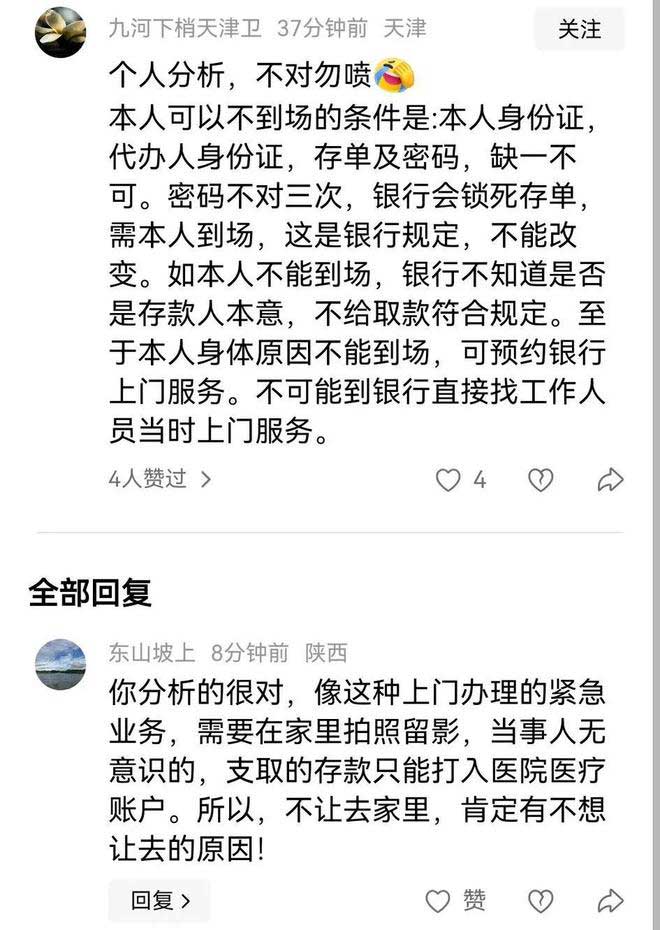This screenshot has height=930, width=660.
Task: Dislike 东山坡上's reply
Action: 540,901
